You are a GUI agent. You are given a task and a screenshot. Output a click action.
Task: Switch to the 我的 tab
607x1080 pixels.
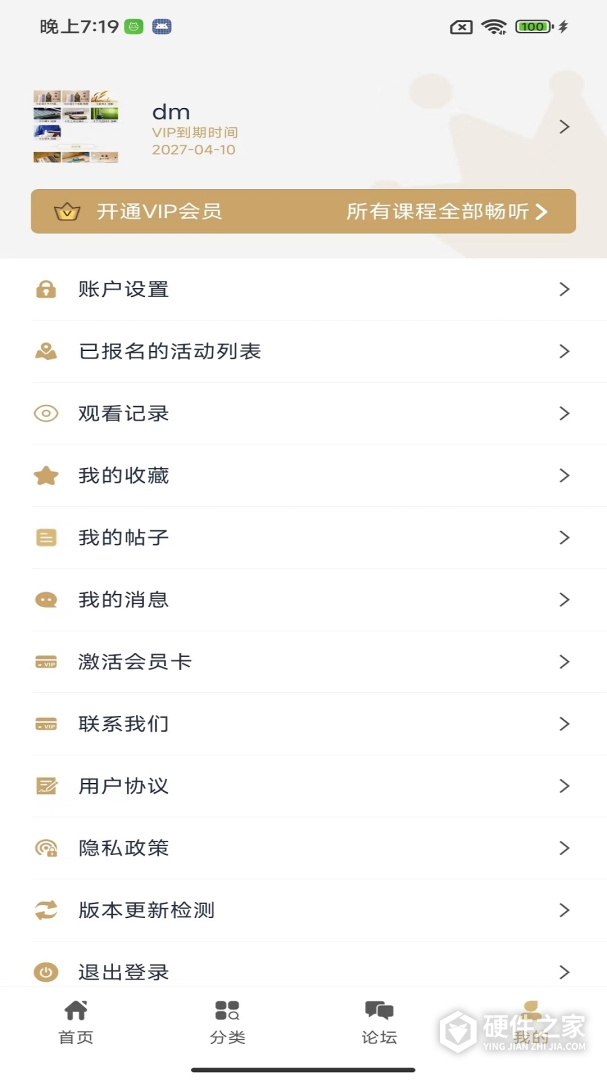531,1022
